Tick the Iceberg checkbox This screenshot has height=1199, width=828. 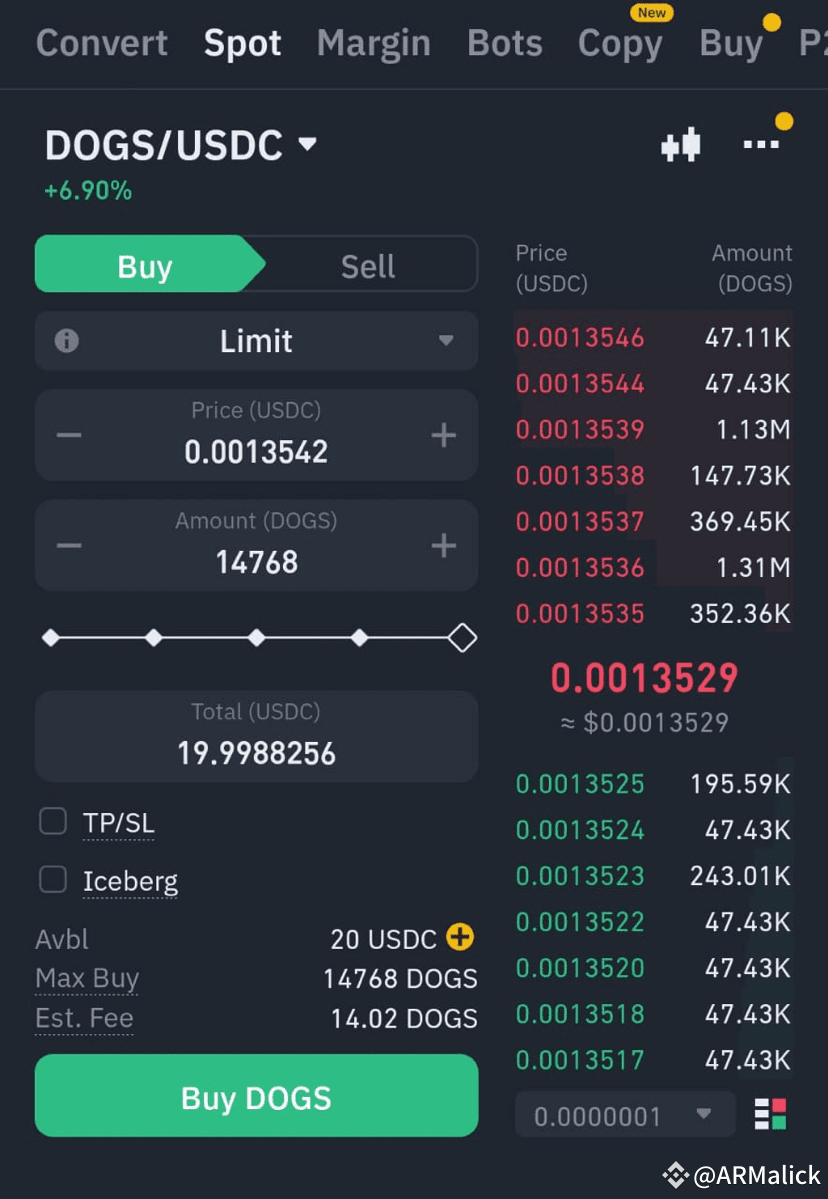pos(52,880)
